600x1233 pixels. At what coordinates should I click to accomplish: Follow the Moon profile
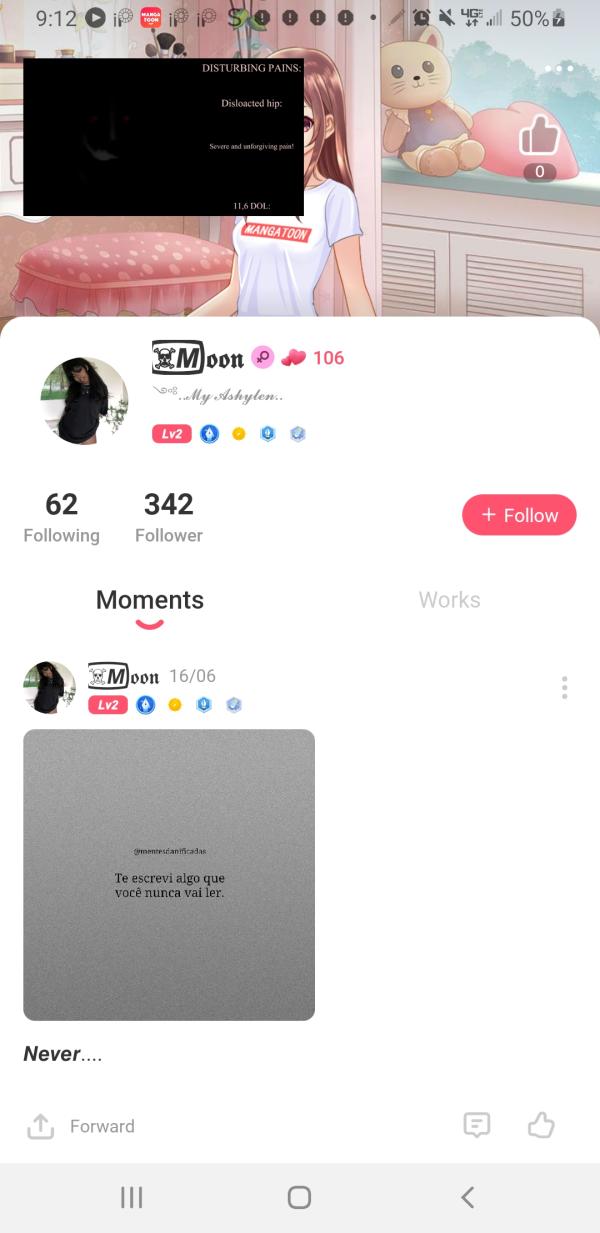(x=518, y=515)
